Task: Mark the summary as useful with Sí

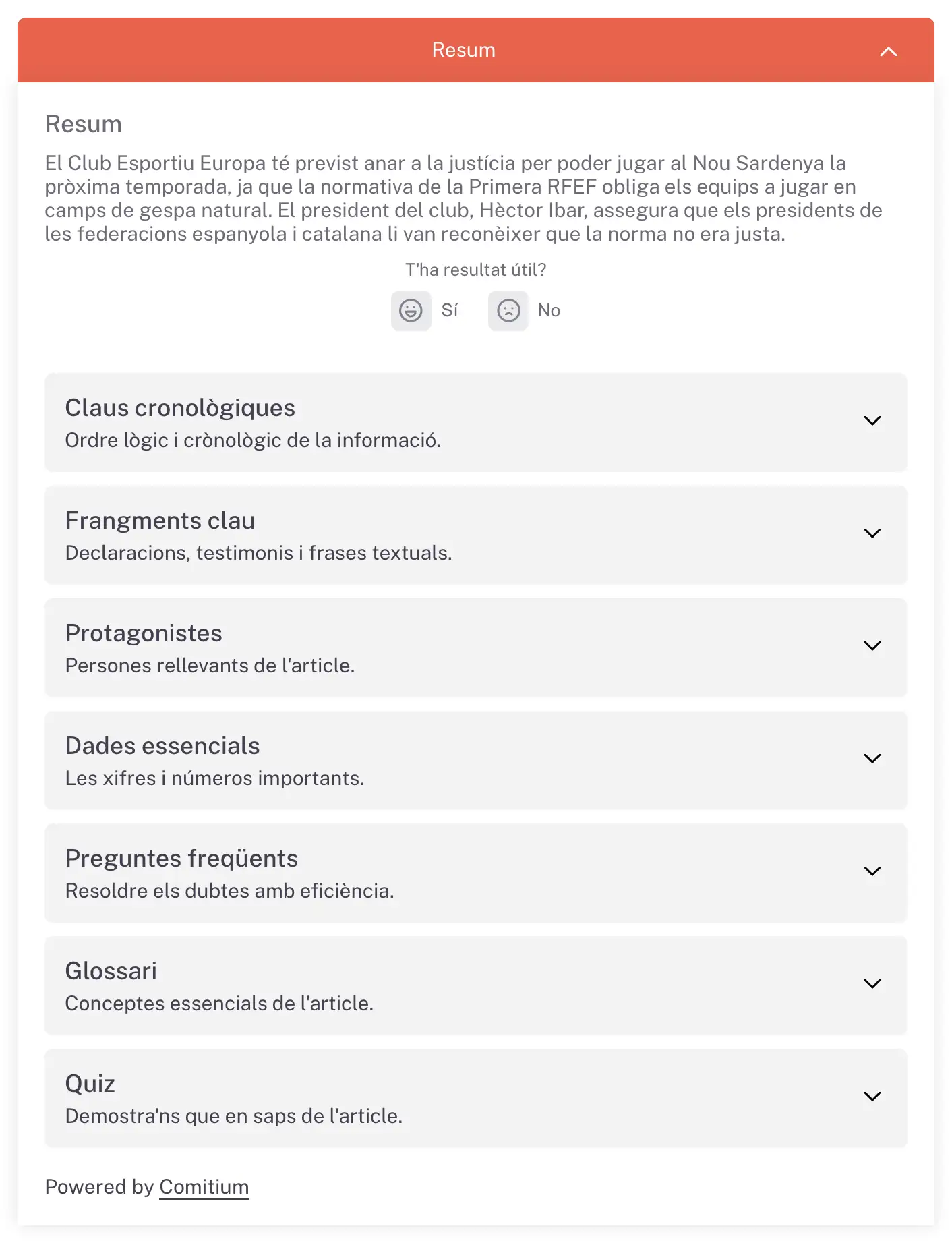Action: [411, 311]
